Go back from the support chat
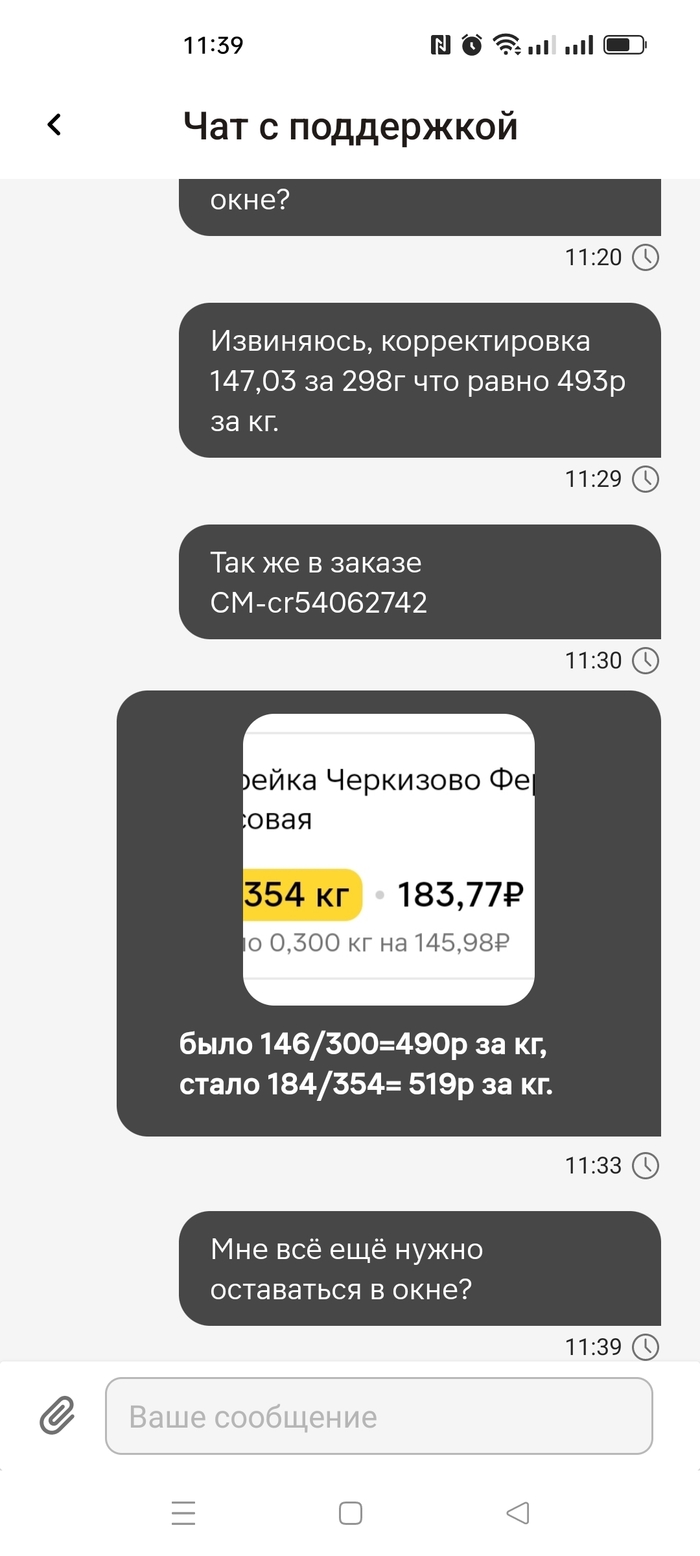 coord(54,125)
